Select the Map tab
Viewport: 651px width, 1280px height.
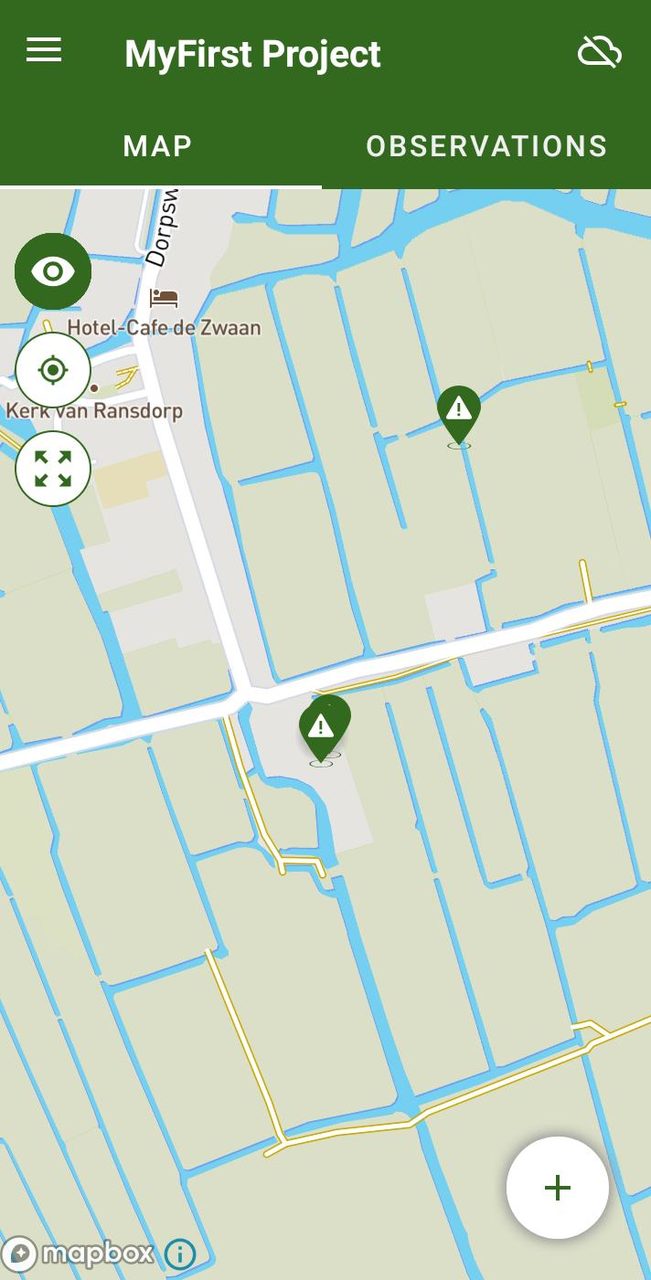pos(158,146)
